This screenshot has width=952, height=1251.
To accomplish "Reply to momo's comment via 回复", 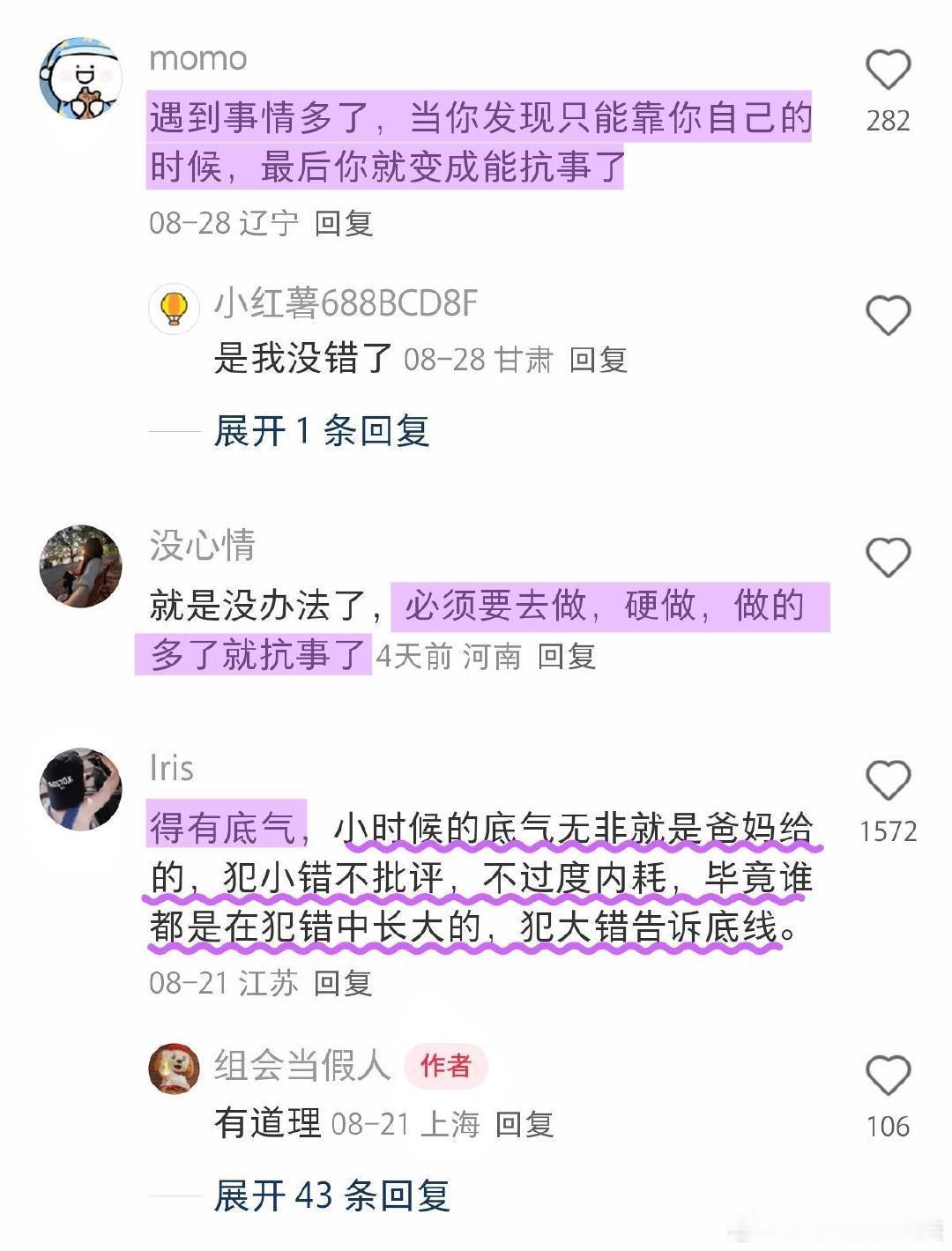I will pyautogui.click(x=342, y=225).
